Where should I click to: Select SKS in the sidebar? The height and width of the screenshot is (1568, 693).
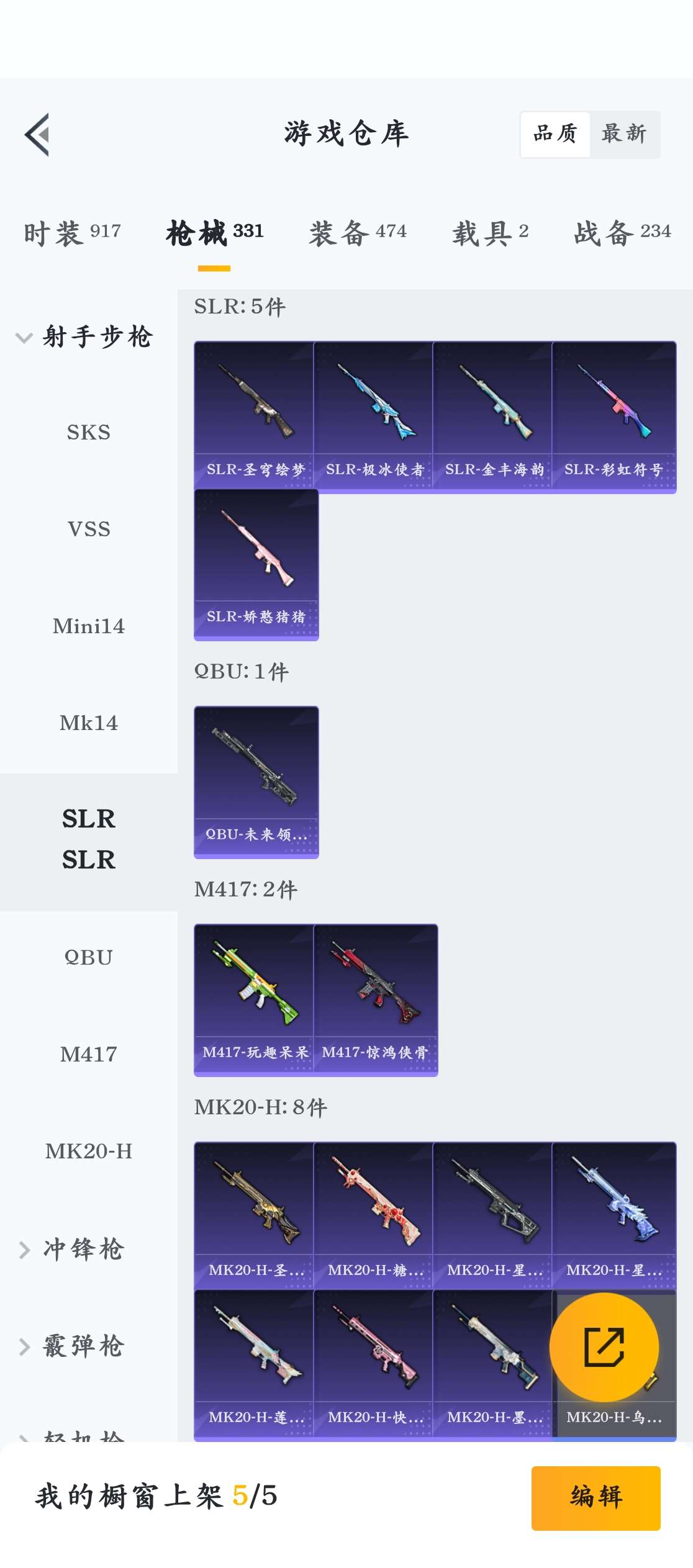[89, 432]
